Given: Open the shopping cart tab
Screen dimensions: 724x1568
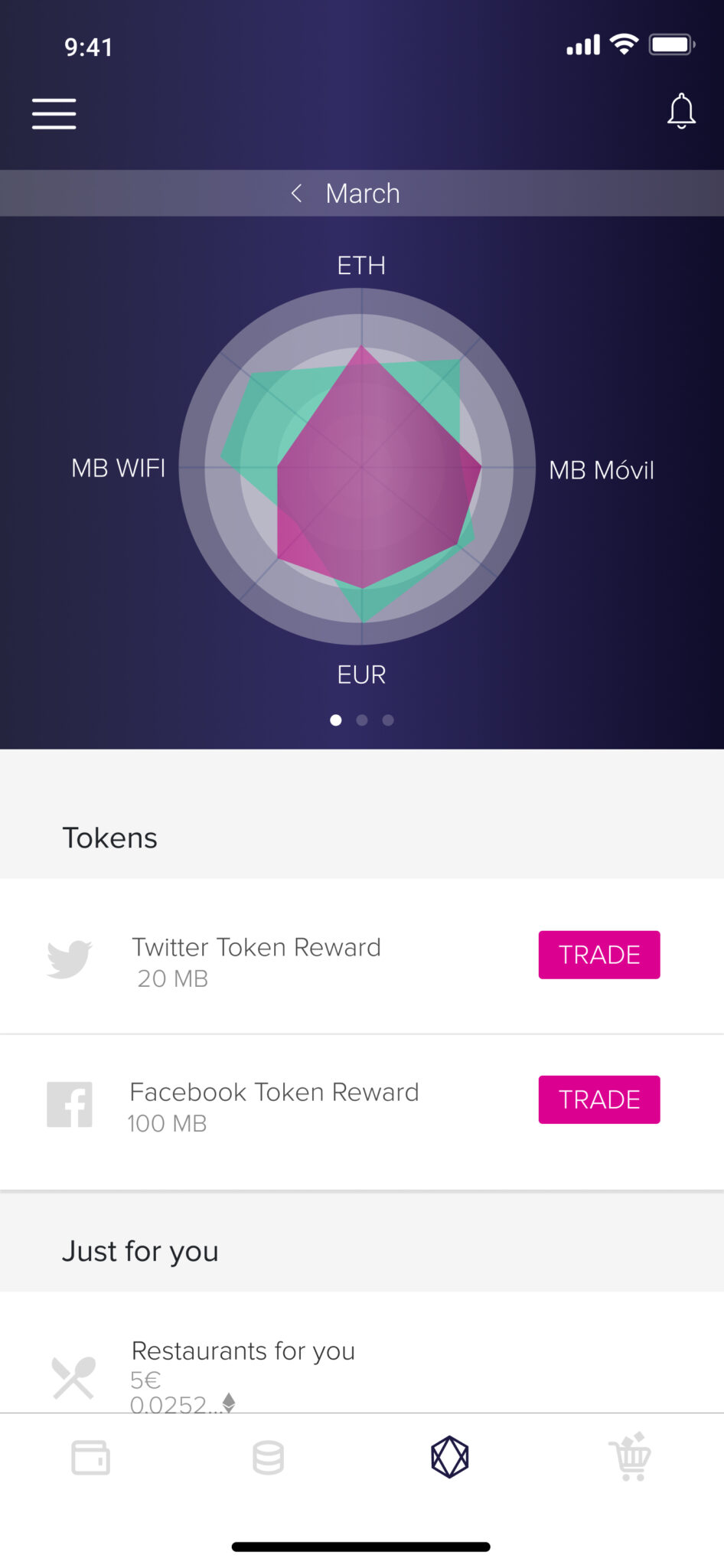Looking at the screenshot, I should [x=630, y=1457].
